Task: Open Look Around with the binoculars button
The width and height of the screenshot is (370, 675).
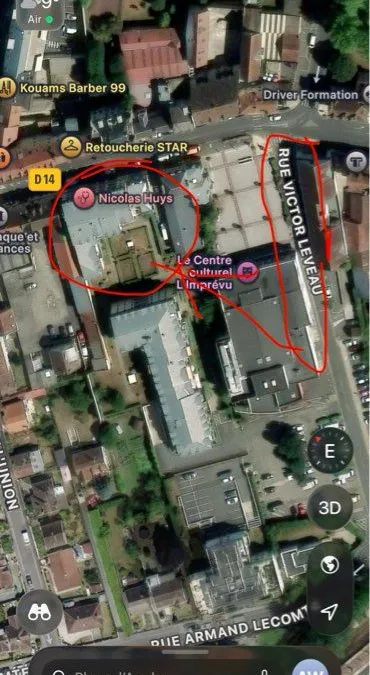Action: [39, 612]
